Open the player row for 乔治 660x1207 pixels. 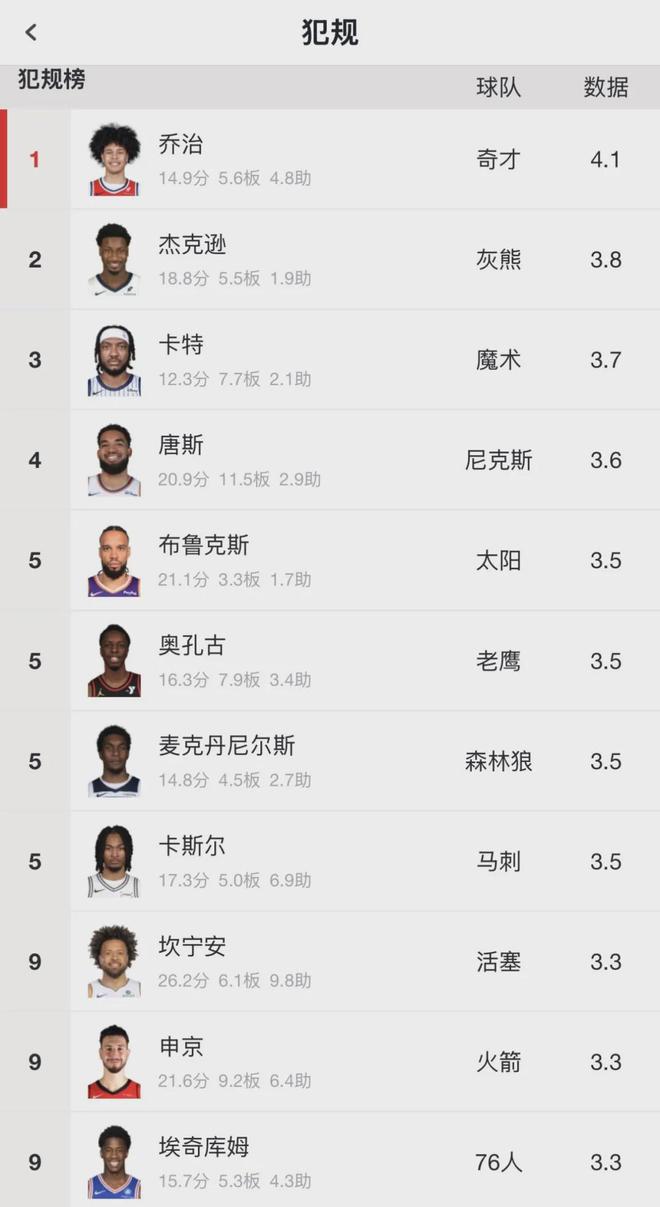(330, 159)
